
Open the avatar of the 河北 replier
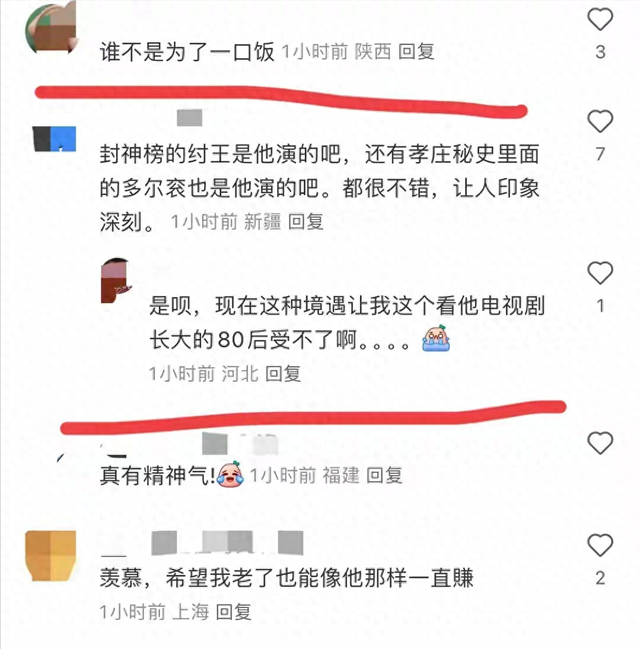tap(118, 278)
